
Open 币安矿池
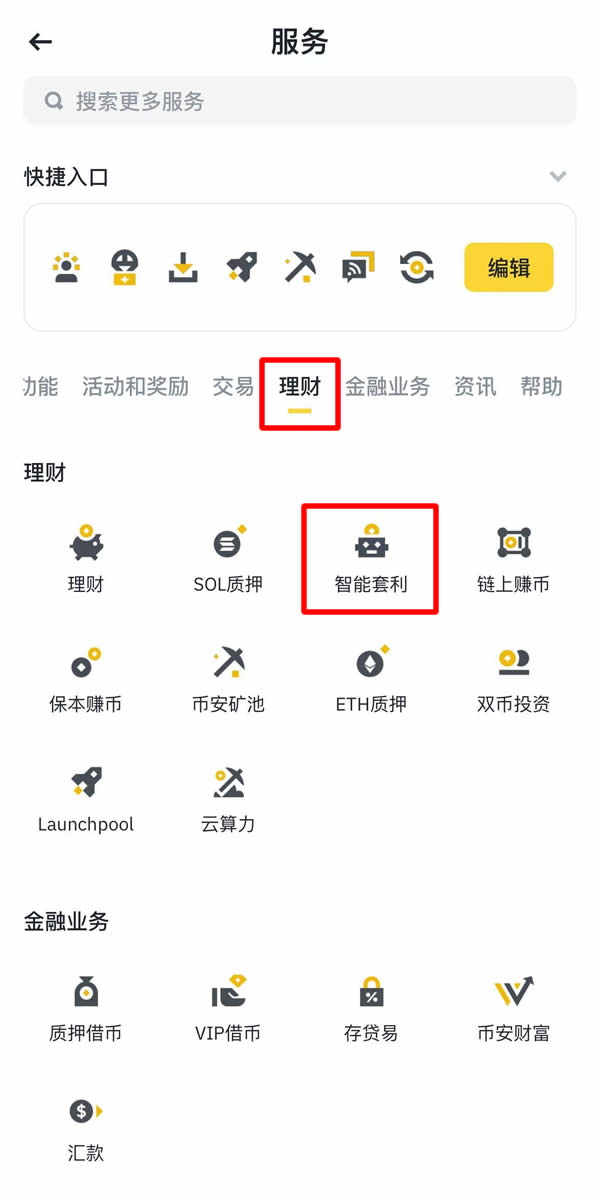pos(228,678)
